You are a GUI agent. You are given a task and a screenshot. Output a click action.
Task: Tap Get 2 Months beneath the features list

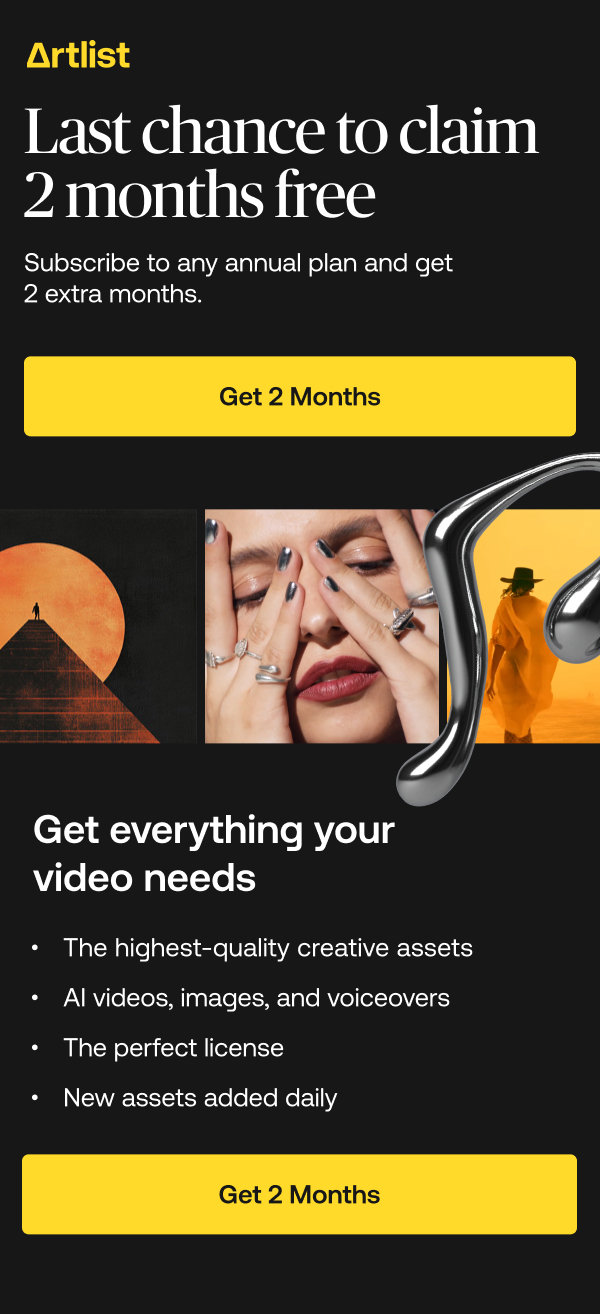coord(300,1194)
